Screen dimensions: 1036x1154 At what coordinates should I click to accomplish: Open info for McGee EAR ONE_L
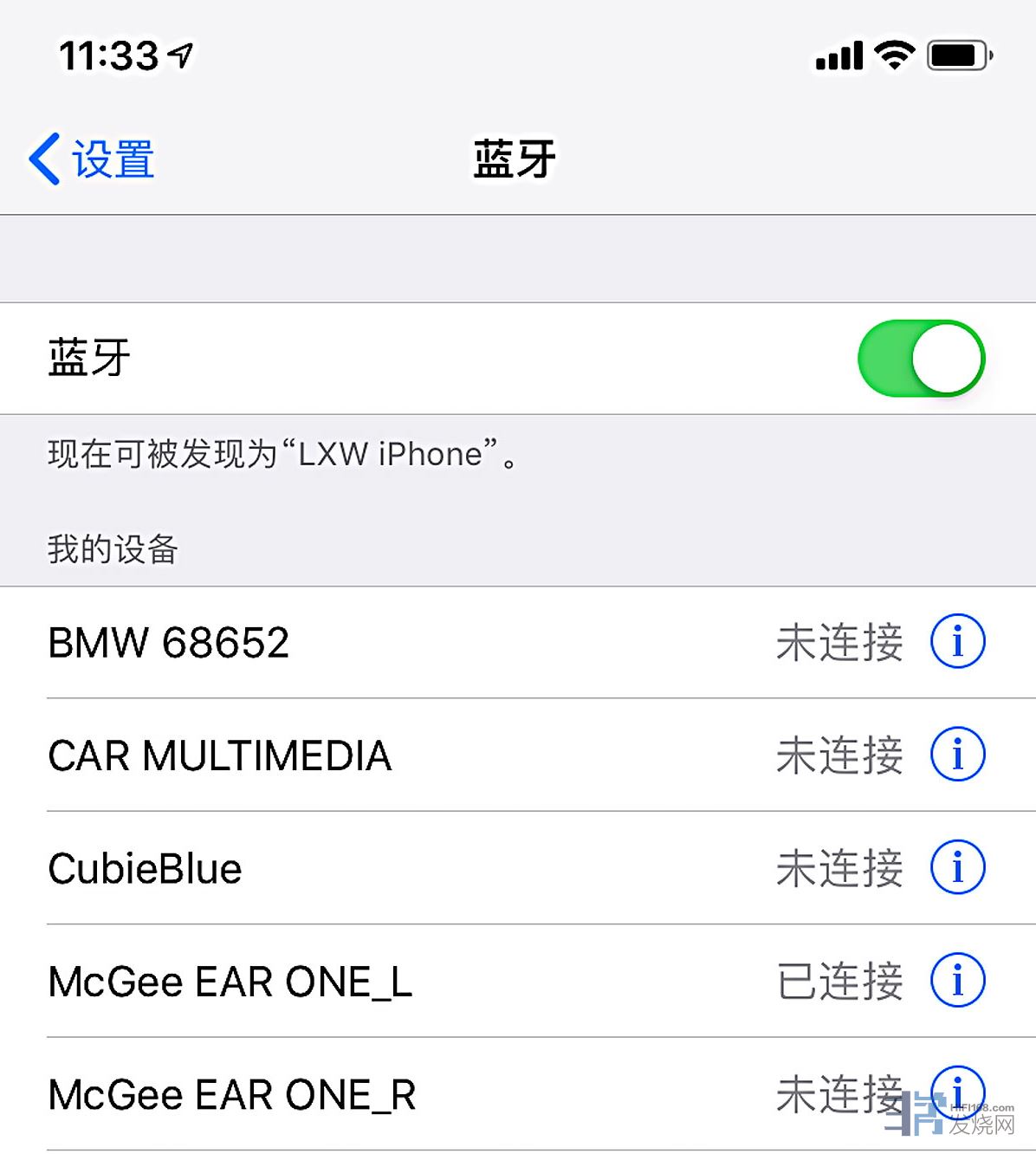(x=957, y=980)
